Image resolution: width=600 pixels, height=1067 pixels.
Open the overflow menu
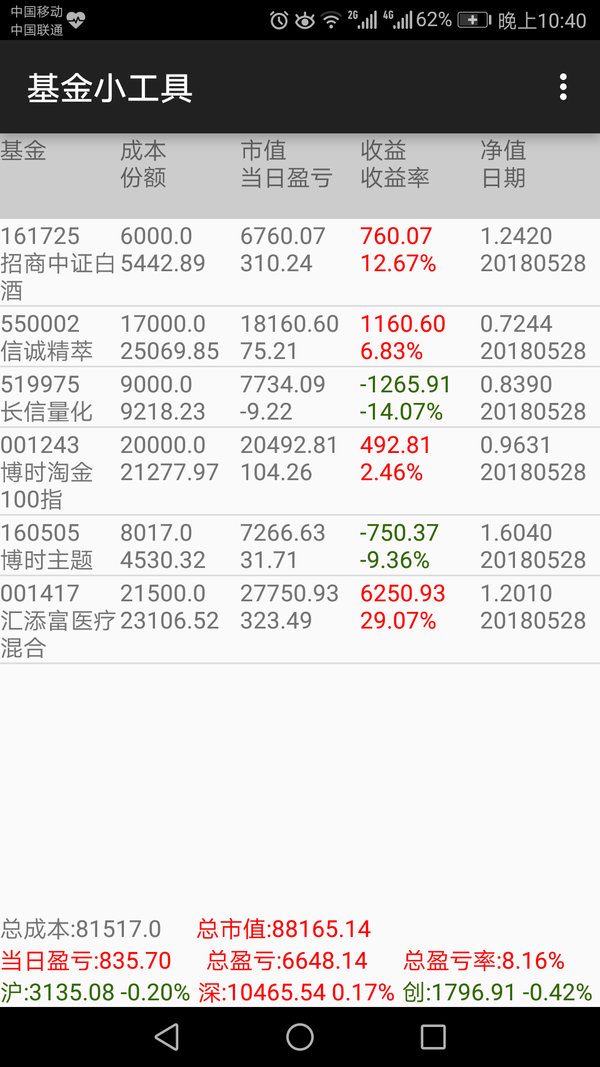coord(563,87)
